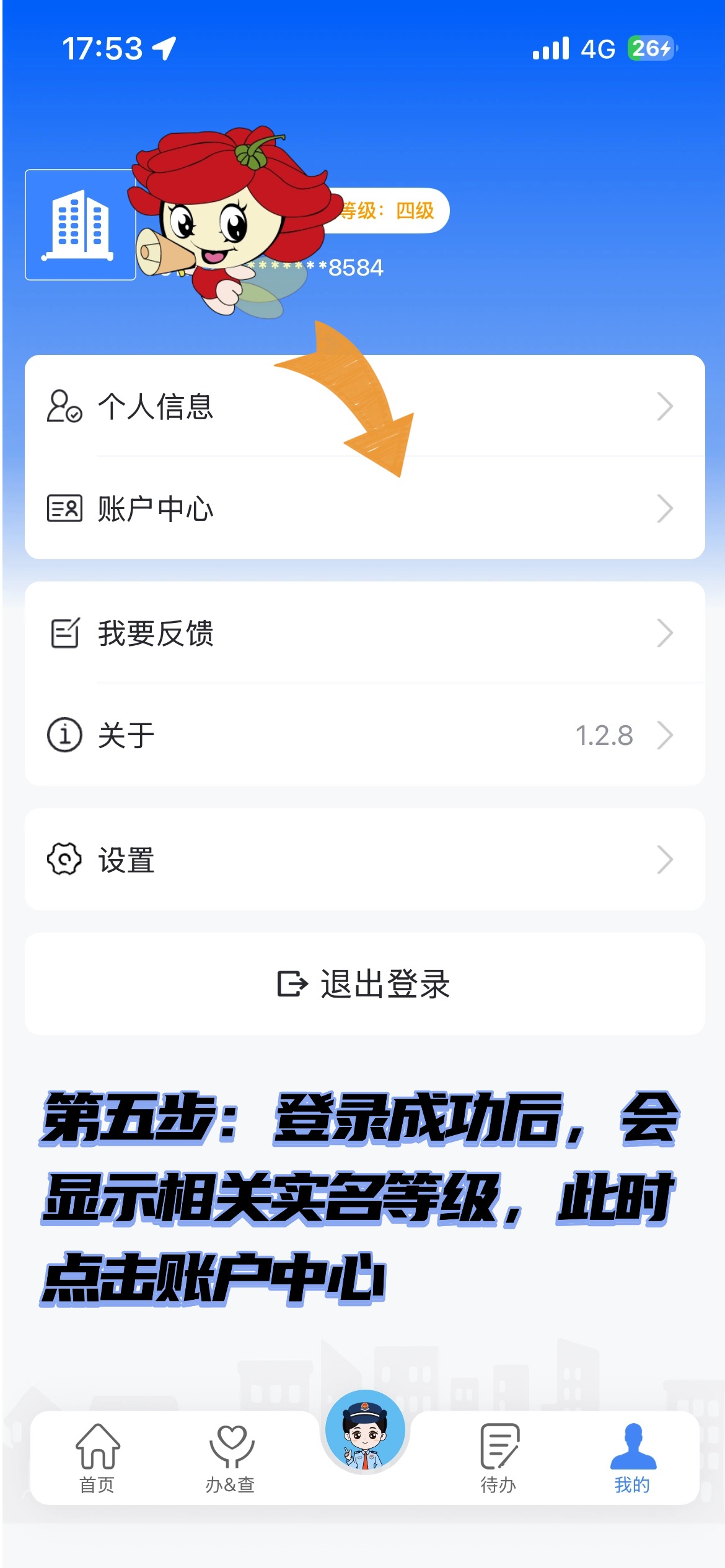Switch to the 办&查 tab
The image size is (725, 1568).
coord(231,1457)
